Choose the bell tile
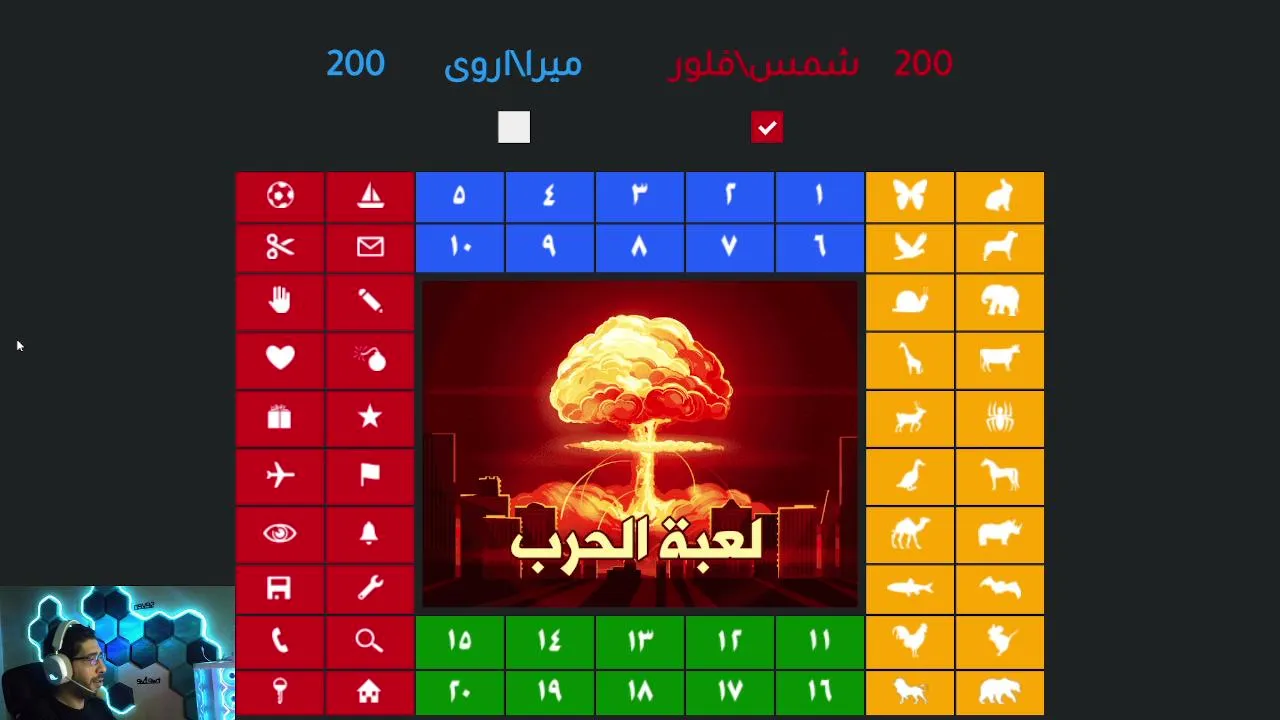This screenshot has height=720, width=1280. click(370, 533)
